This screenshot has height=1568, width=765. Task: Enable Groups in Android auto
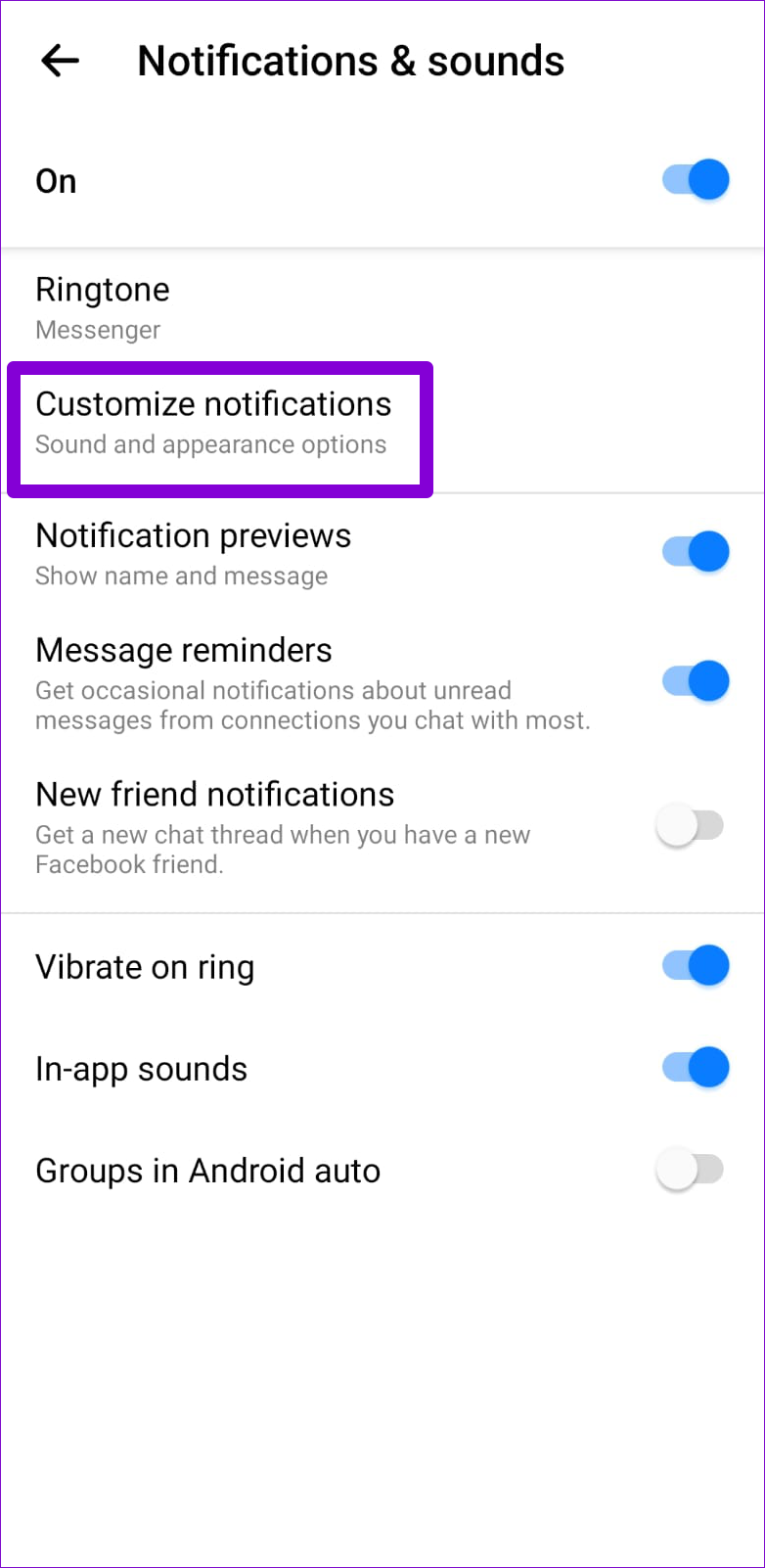point(690,1170)
